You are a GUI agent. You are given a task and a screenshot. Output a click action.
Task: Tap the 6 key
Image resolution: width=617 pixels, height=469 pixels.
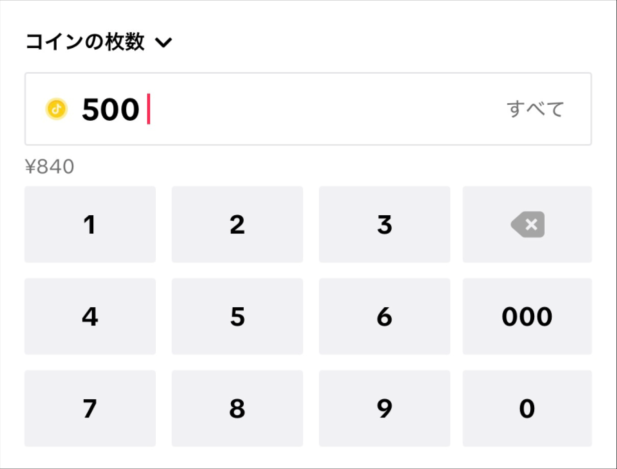(x=384, y=317)
